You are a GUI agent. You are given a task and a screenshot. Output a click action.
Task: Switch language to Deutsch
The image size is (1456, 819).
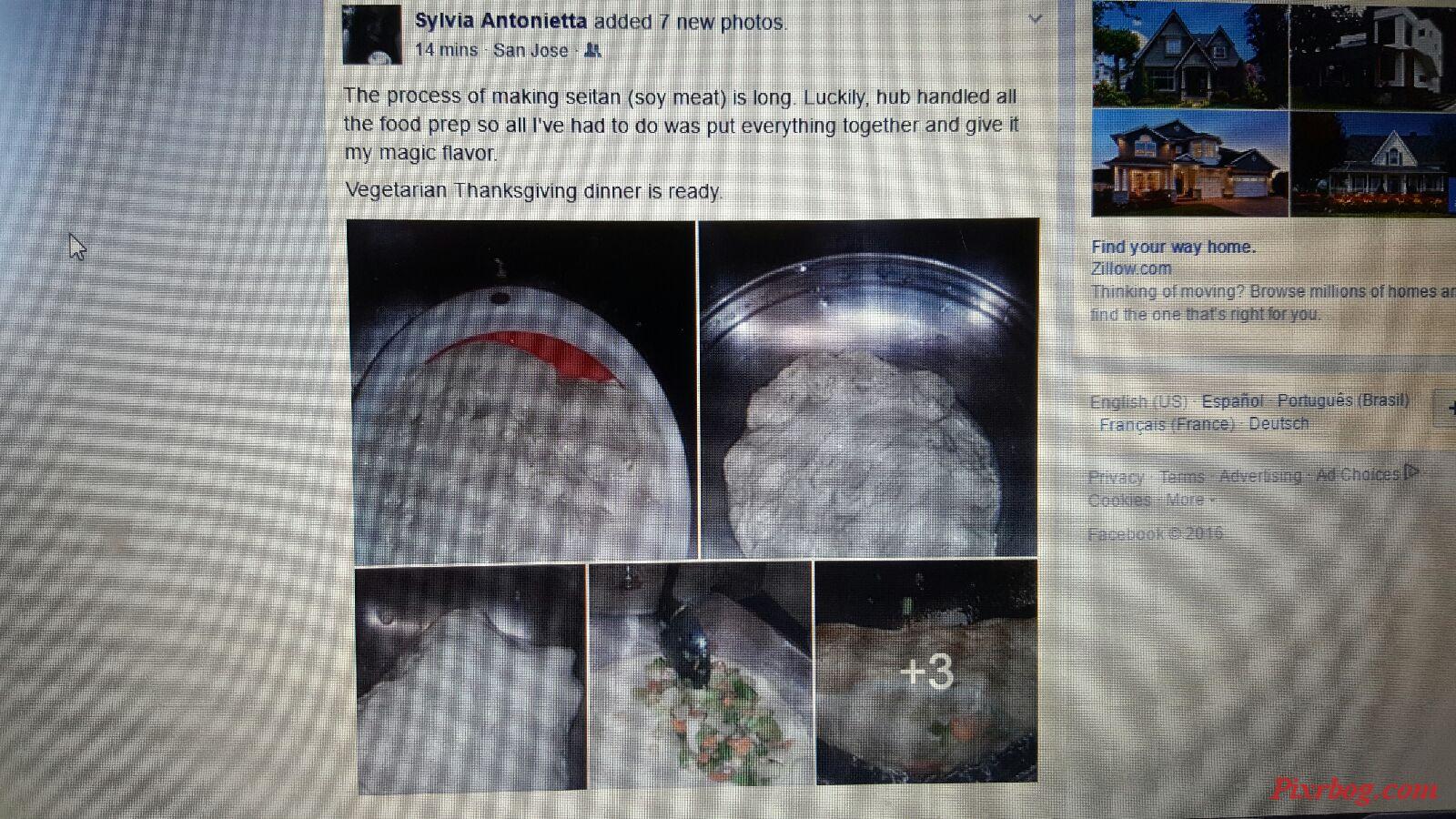pyautogui.click(x=1278, y=424)
